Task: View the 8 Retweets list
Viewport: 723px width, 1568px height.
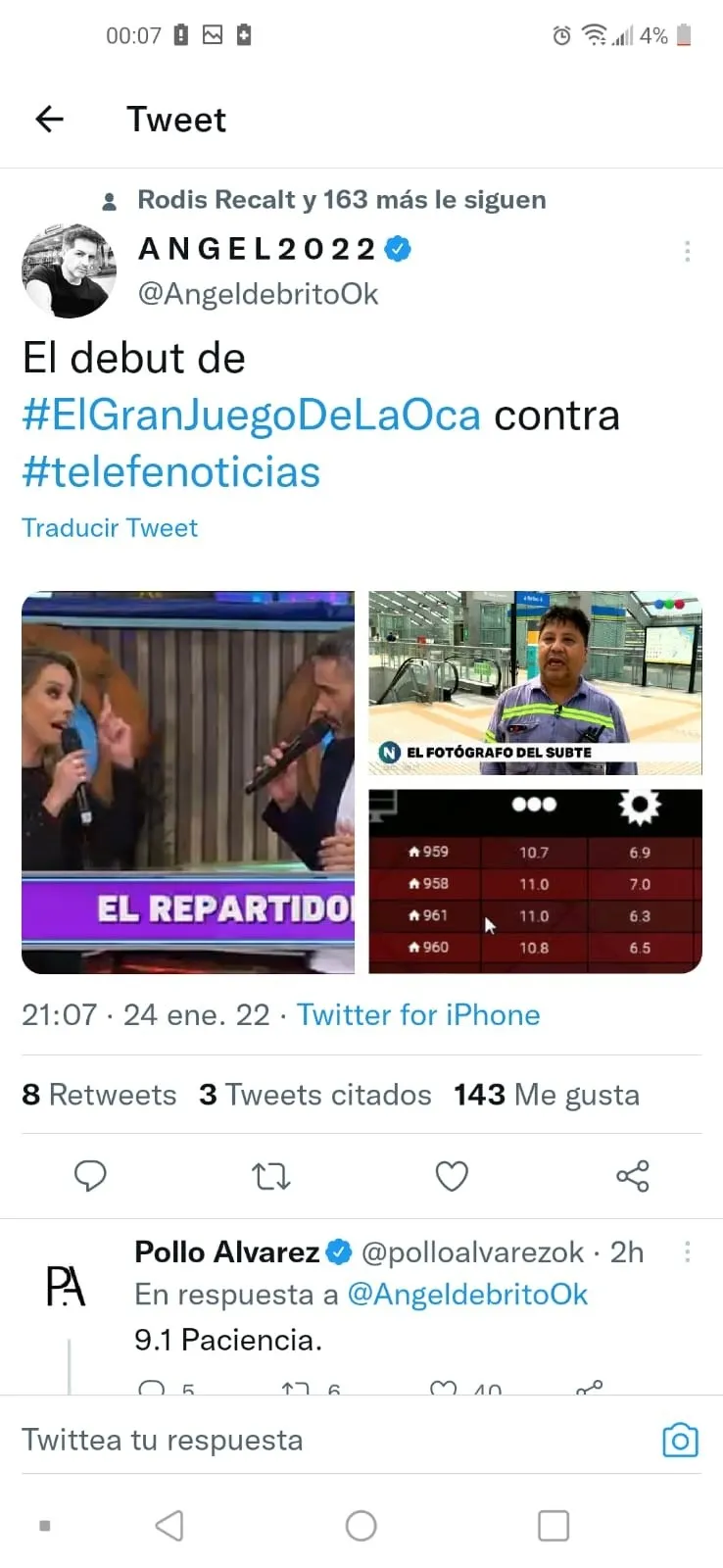Action: [x=99, y=1095]
